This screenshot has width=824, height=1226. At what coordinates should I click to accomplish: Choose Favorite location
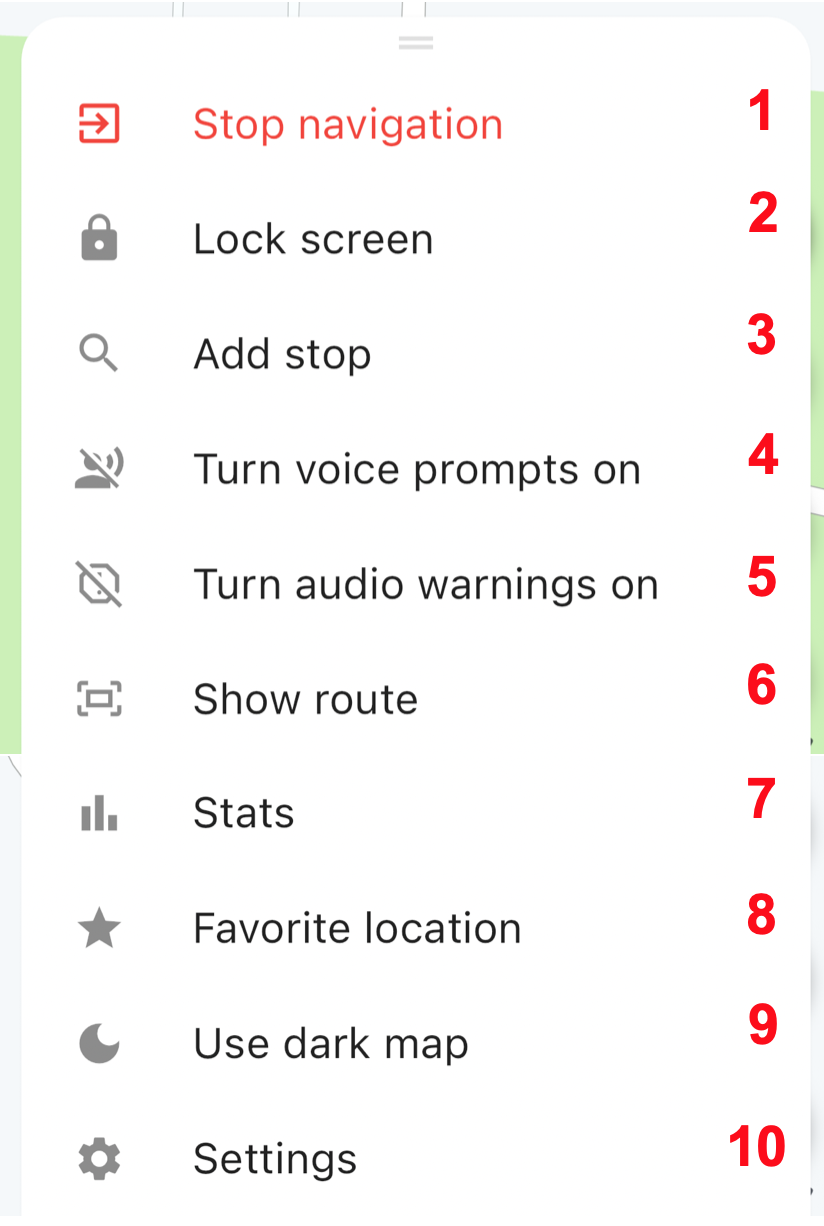[357, 929]
